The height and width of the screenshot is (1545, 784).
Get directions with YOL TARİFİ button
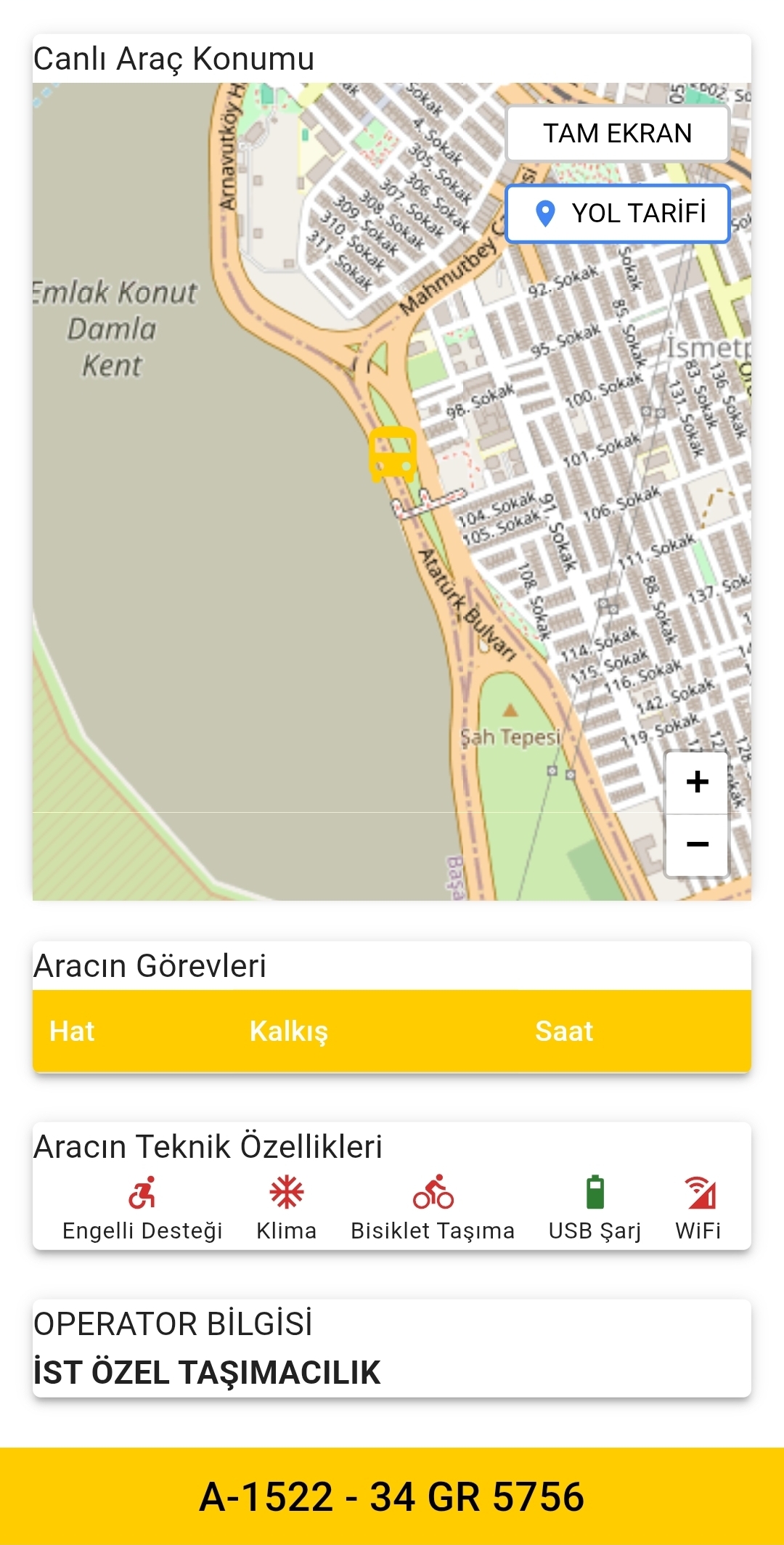coord(618,214)
